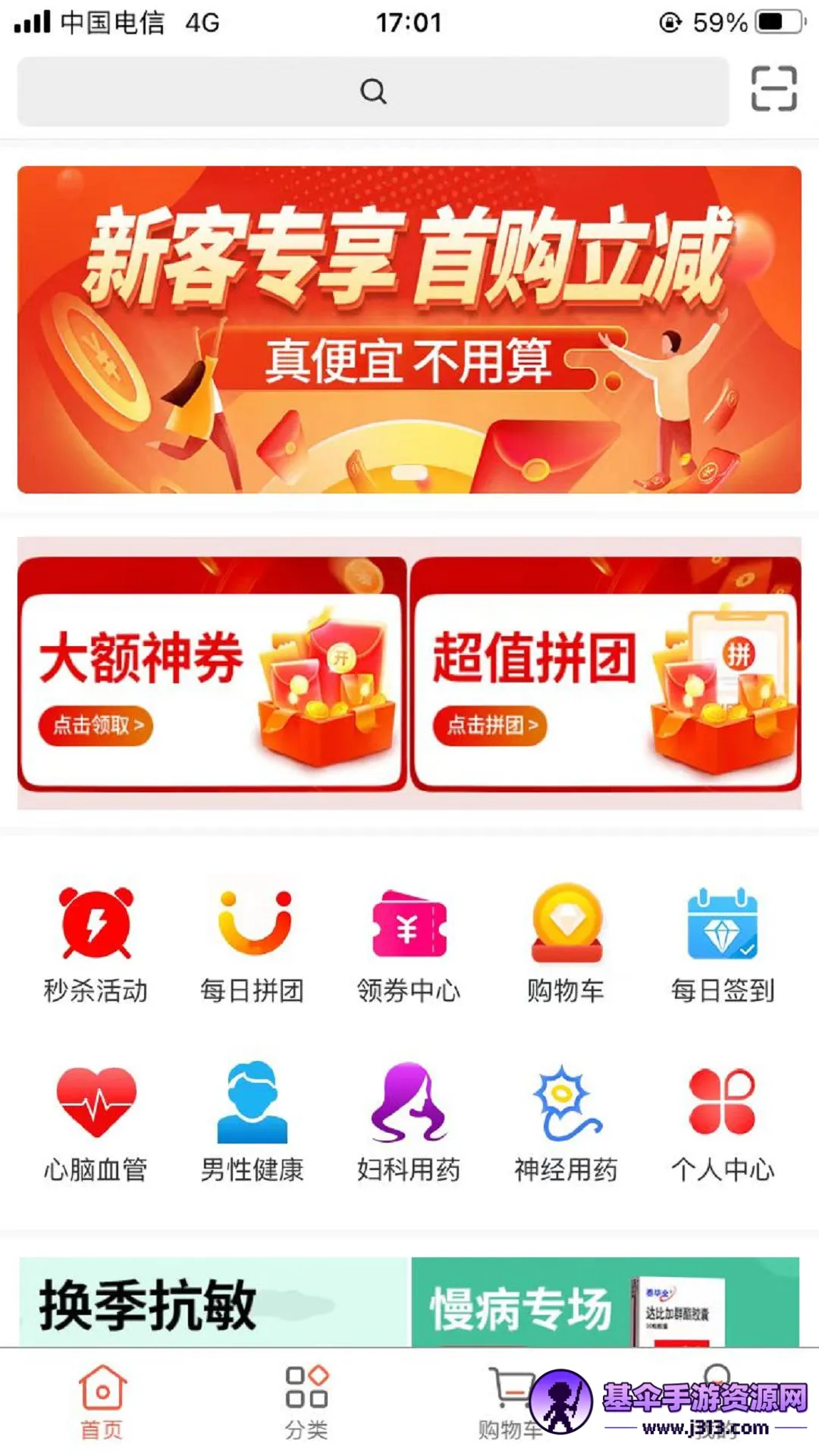Image resolution: width=819 pixels, height=1456 pixels.
Task: Open the scan code icon
Action: [773, 89]
